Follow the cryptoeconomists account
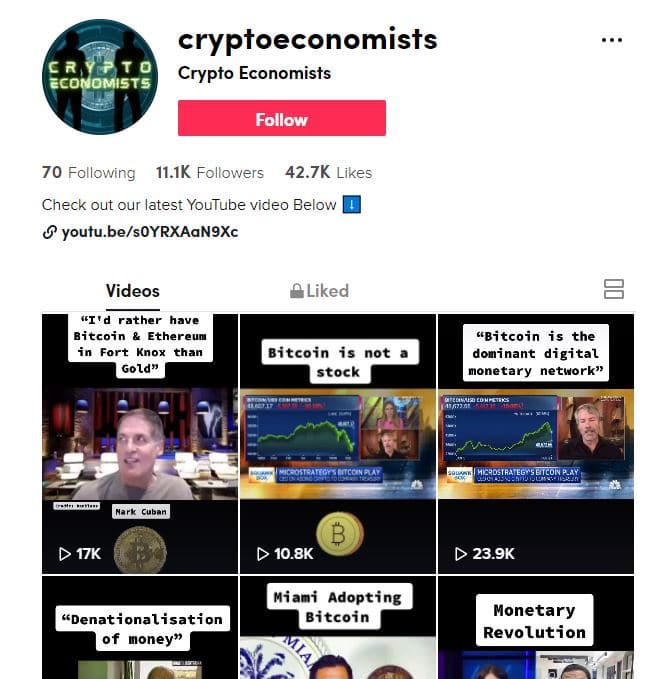Viewport: 655px width, 679px height. click(x=281, y=119)
